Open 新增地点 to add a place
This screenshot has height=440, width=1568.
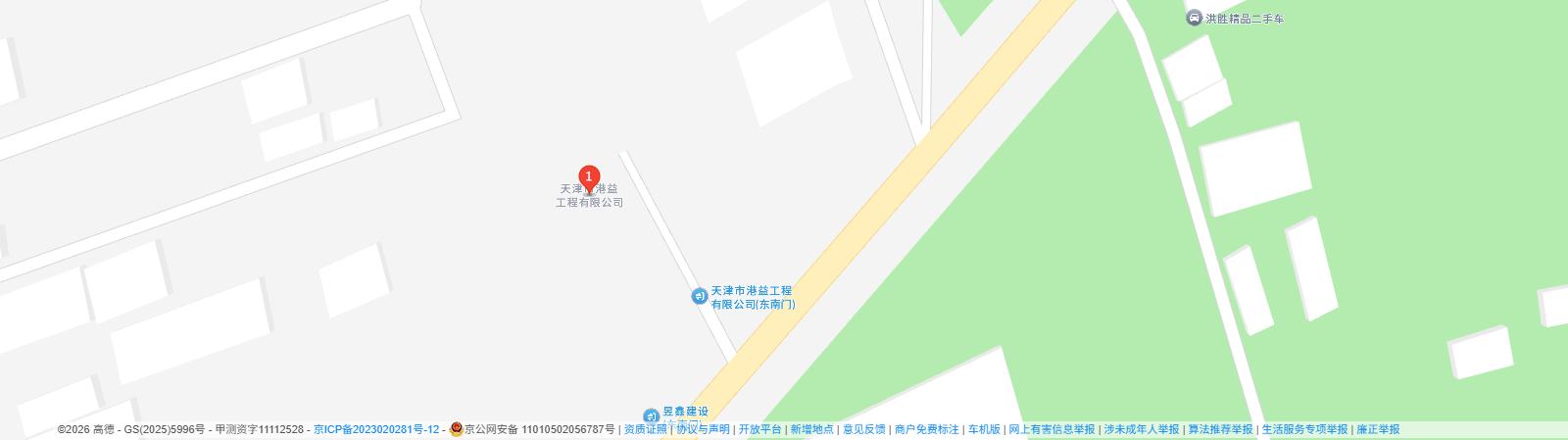pos(811,430)
